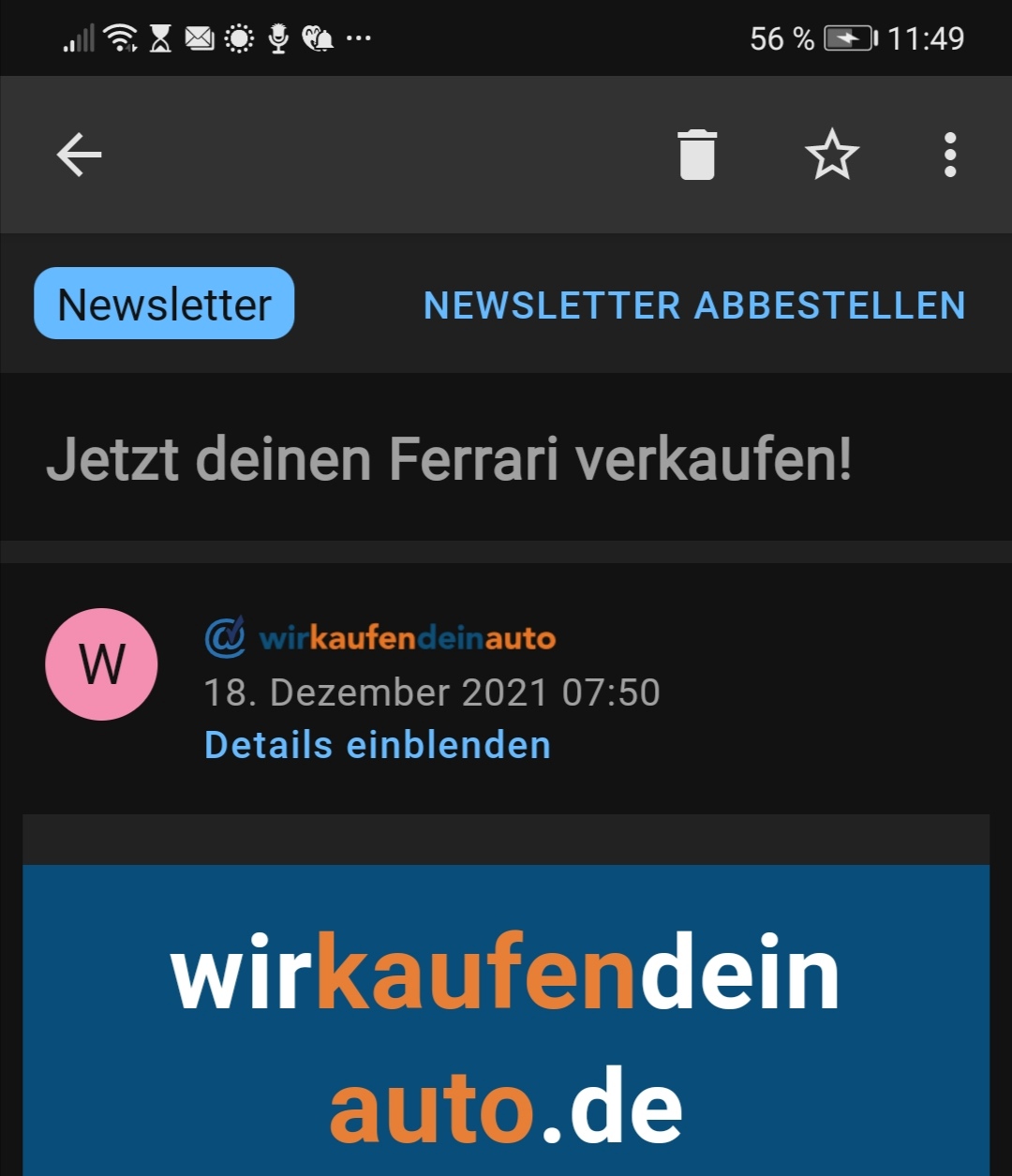Tap the Newsletter label chip

[164, 304]
